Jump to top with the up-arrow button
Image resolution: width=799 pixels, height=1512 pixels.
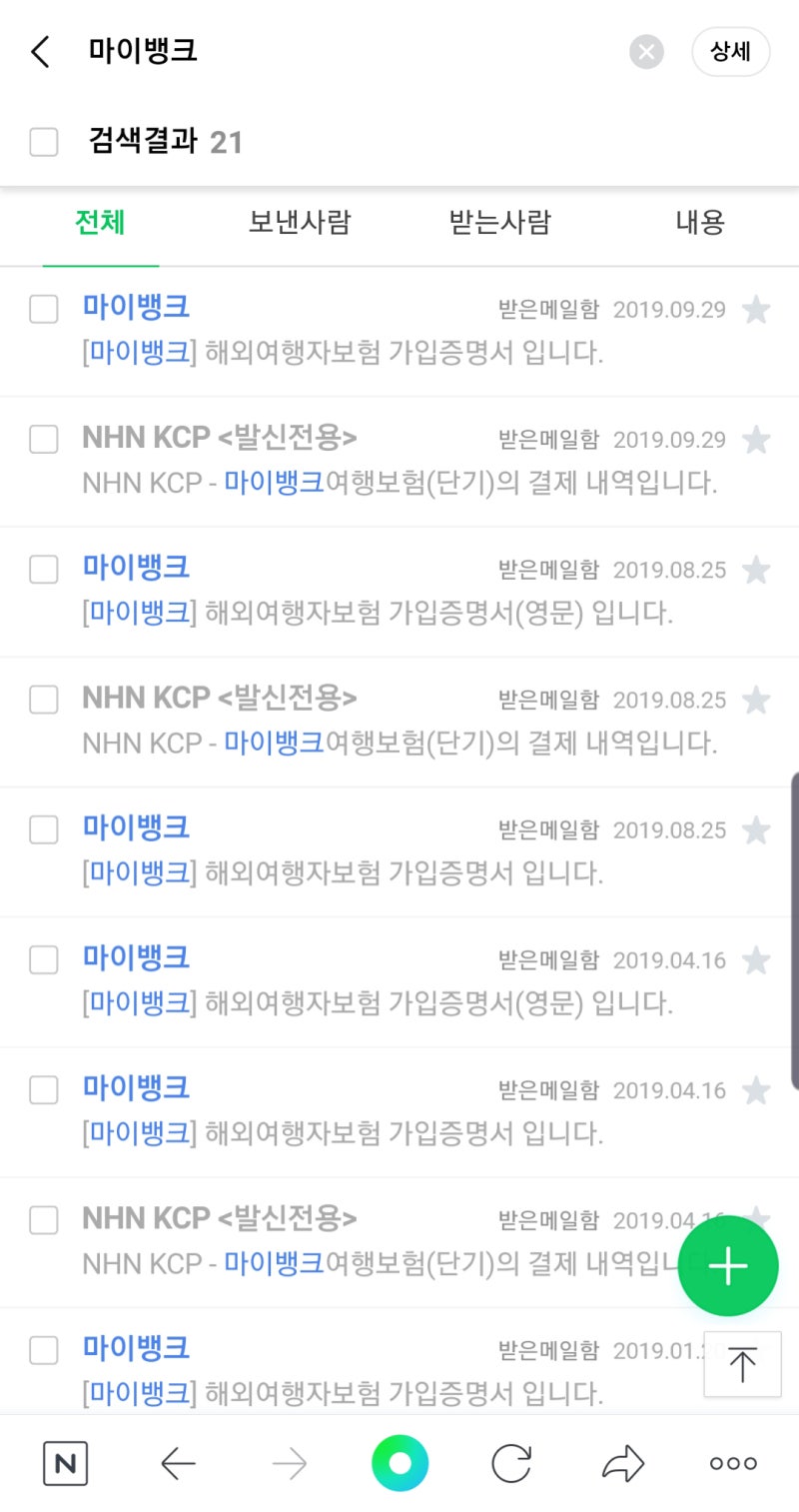[x=742, y=1364]
